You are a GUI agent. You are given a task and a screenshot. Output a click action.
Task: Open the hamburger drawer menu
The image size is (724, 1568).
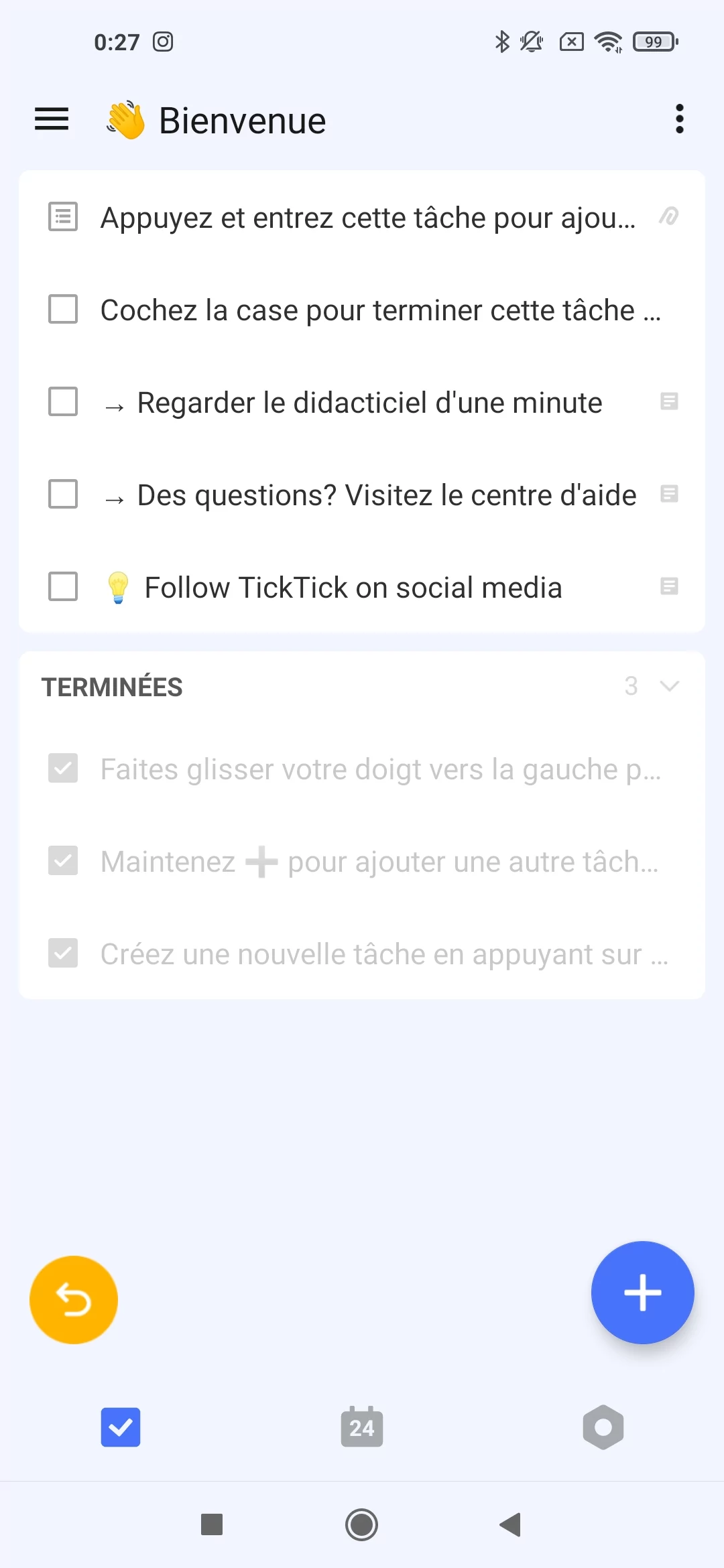coord(52,119)
